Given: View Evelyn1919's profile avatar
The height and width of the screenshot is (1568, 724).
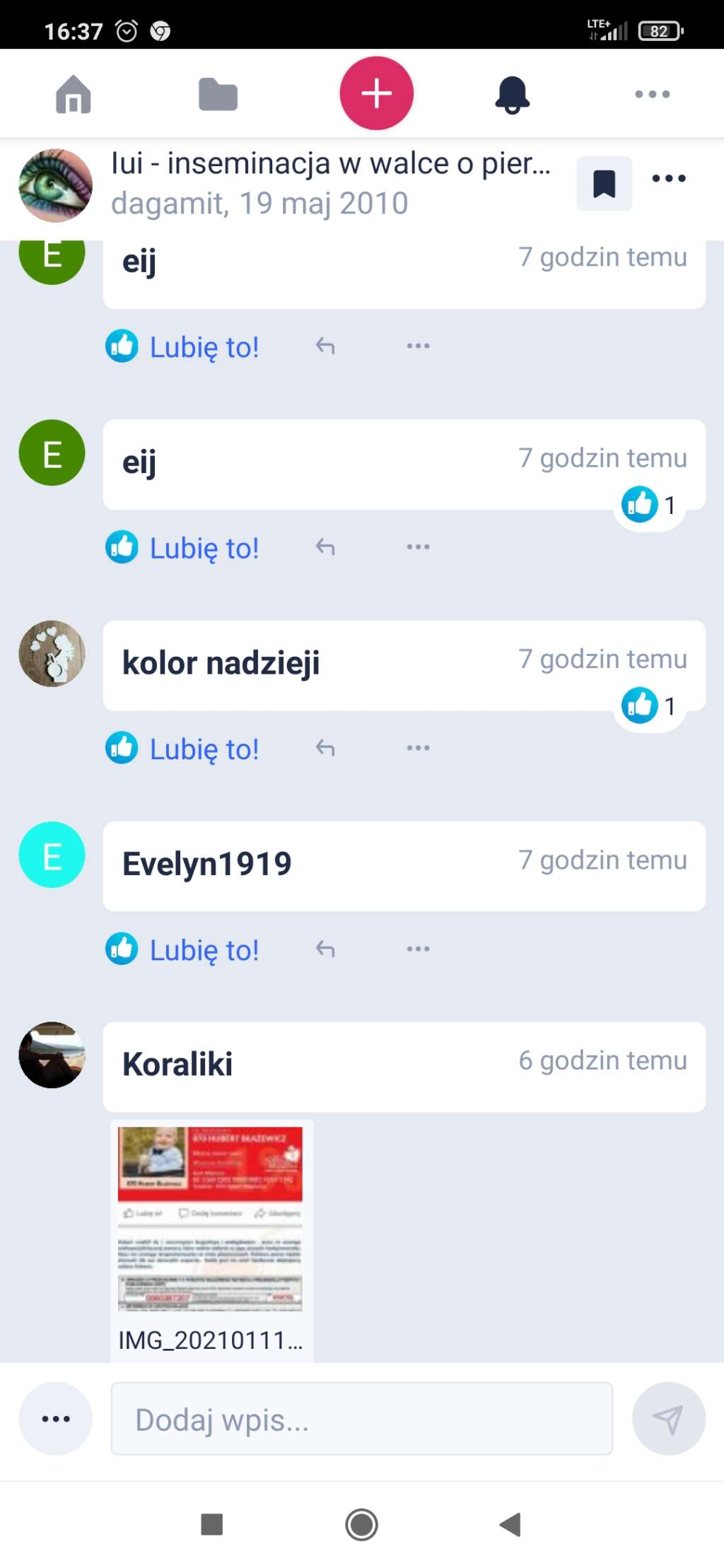Looking at the screenshot, I should coord(52,855).
